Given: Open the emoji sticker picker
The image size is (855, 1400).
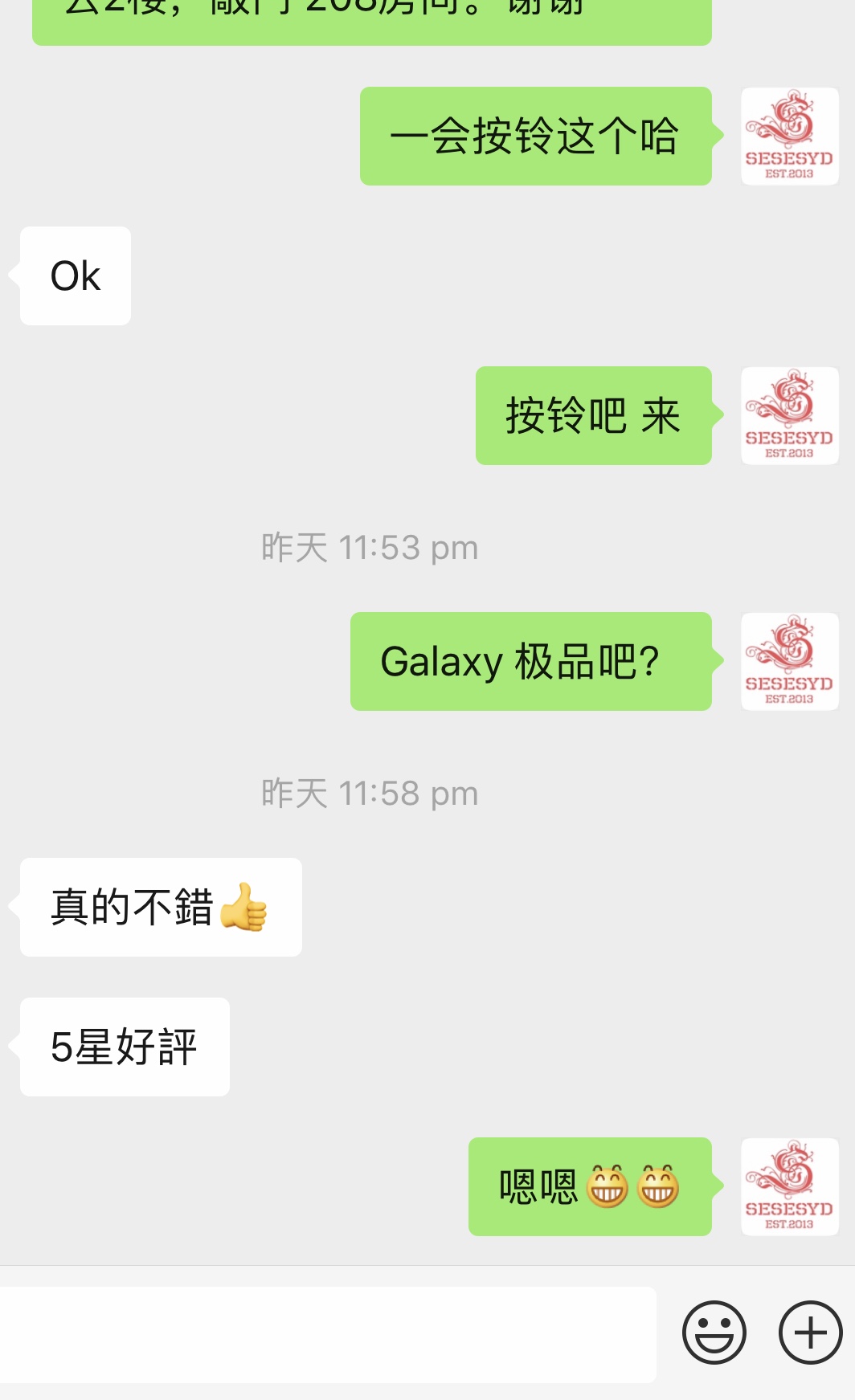Looking at the screenshot, I should click(714, 1333).
